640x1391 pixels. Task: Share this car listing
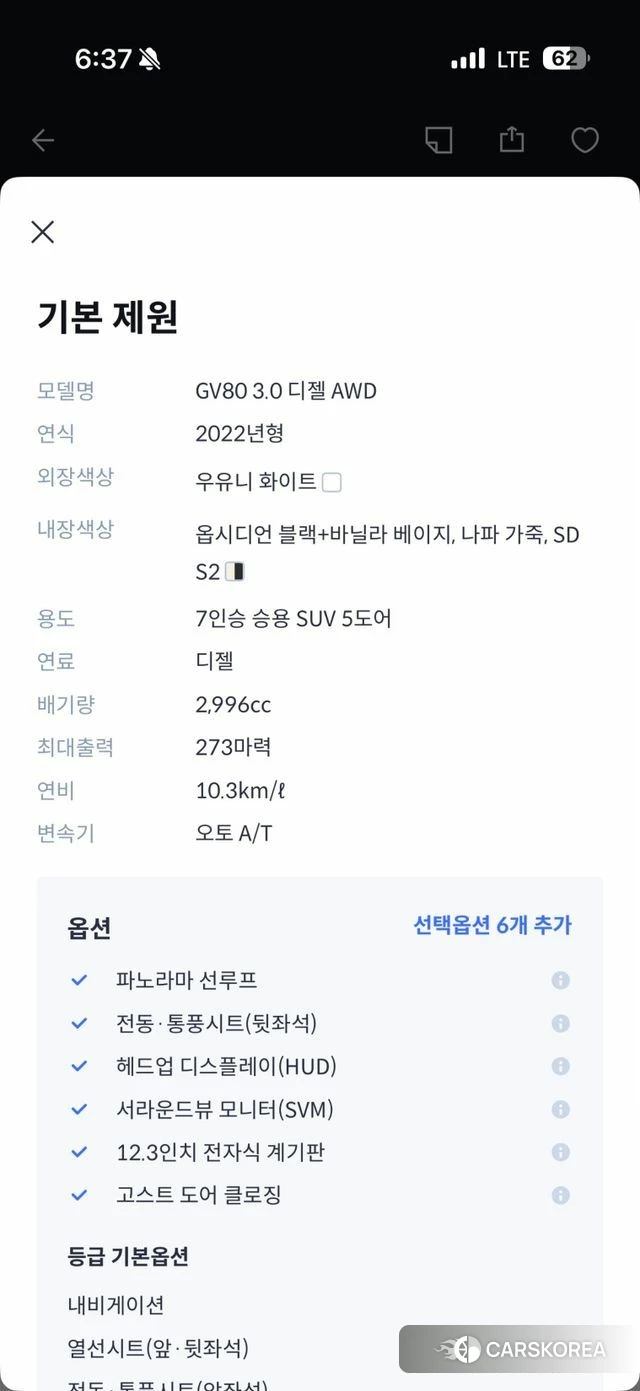[512, 139]
